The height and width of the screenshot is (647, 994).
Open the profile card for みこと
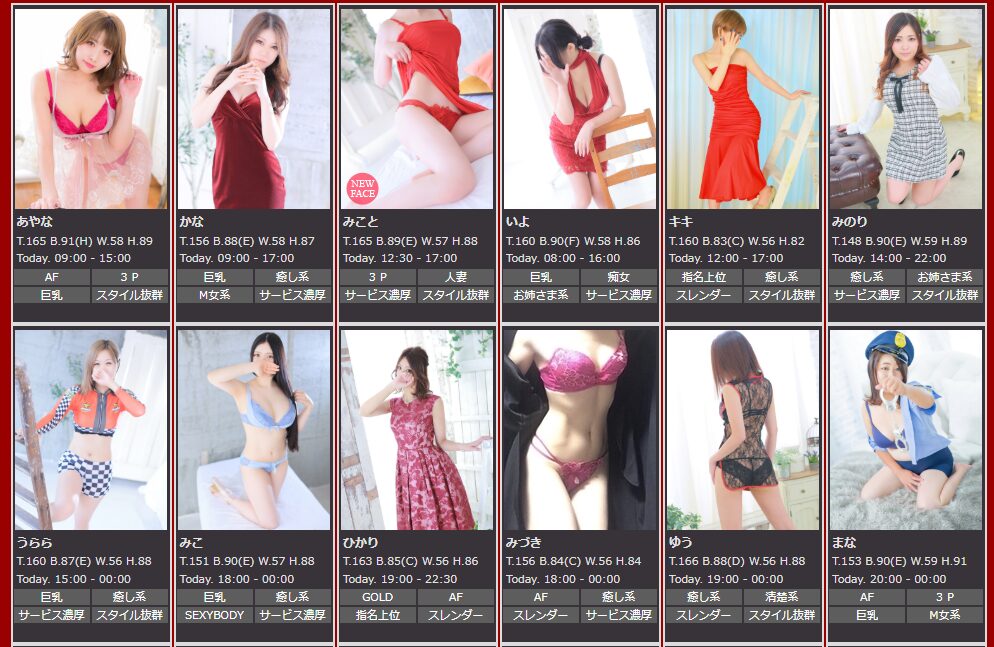pos(417,109)
